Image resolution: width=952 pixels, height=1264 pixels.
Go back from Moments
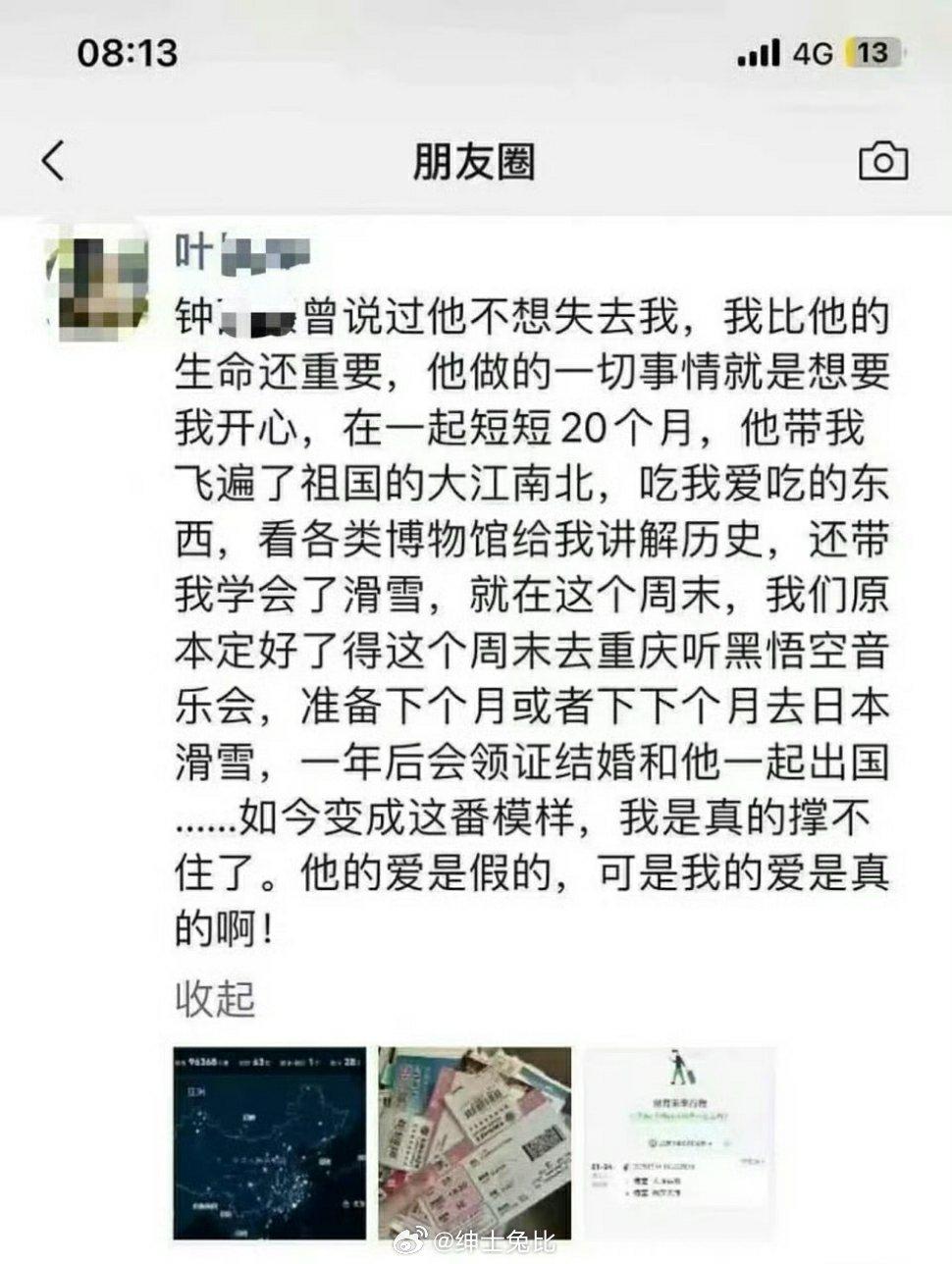54,160
